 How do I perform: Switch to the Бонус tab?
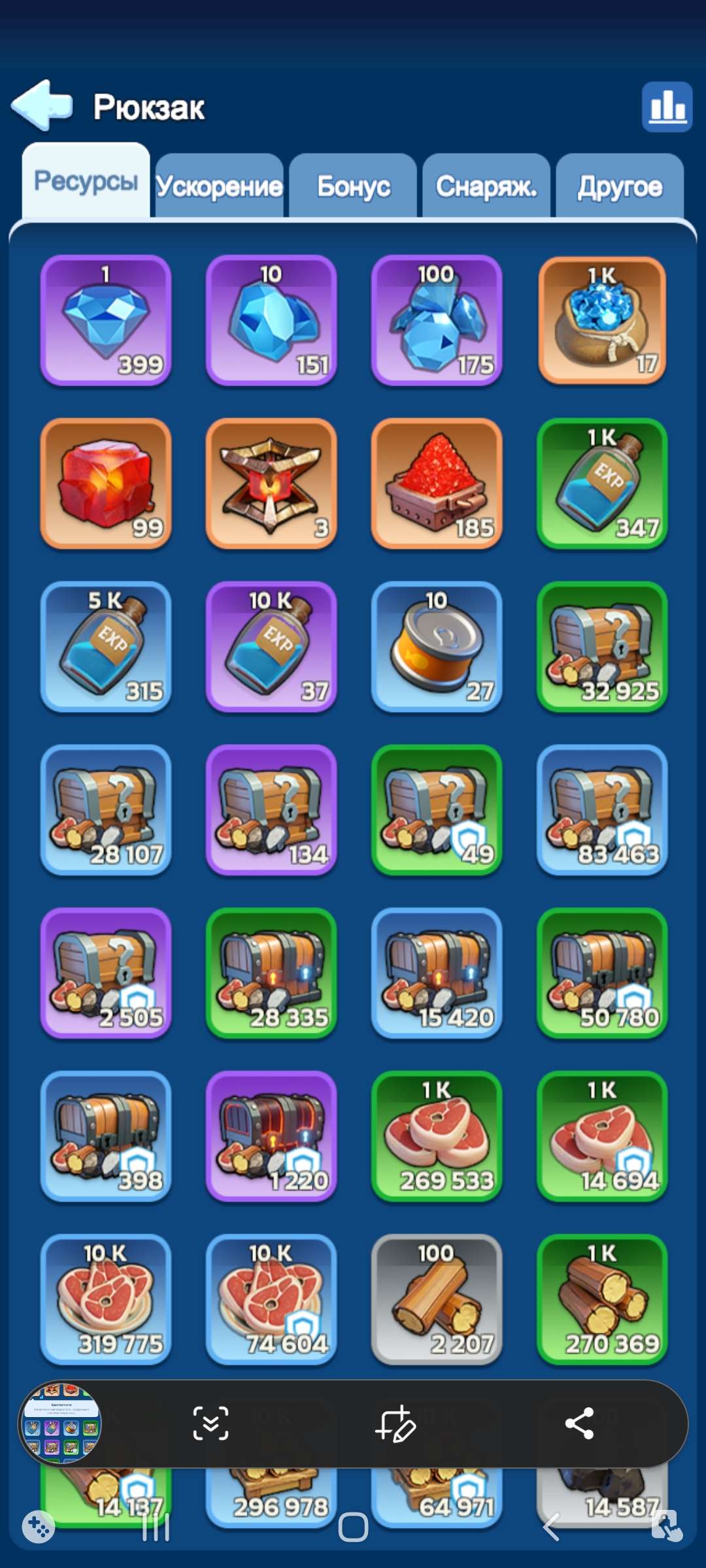click(353, 186)
